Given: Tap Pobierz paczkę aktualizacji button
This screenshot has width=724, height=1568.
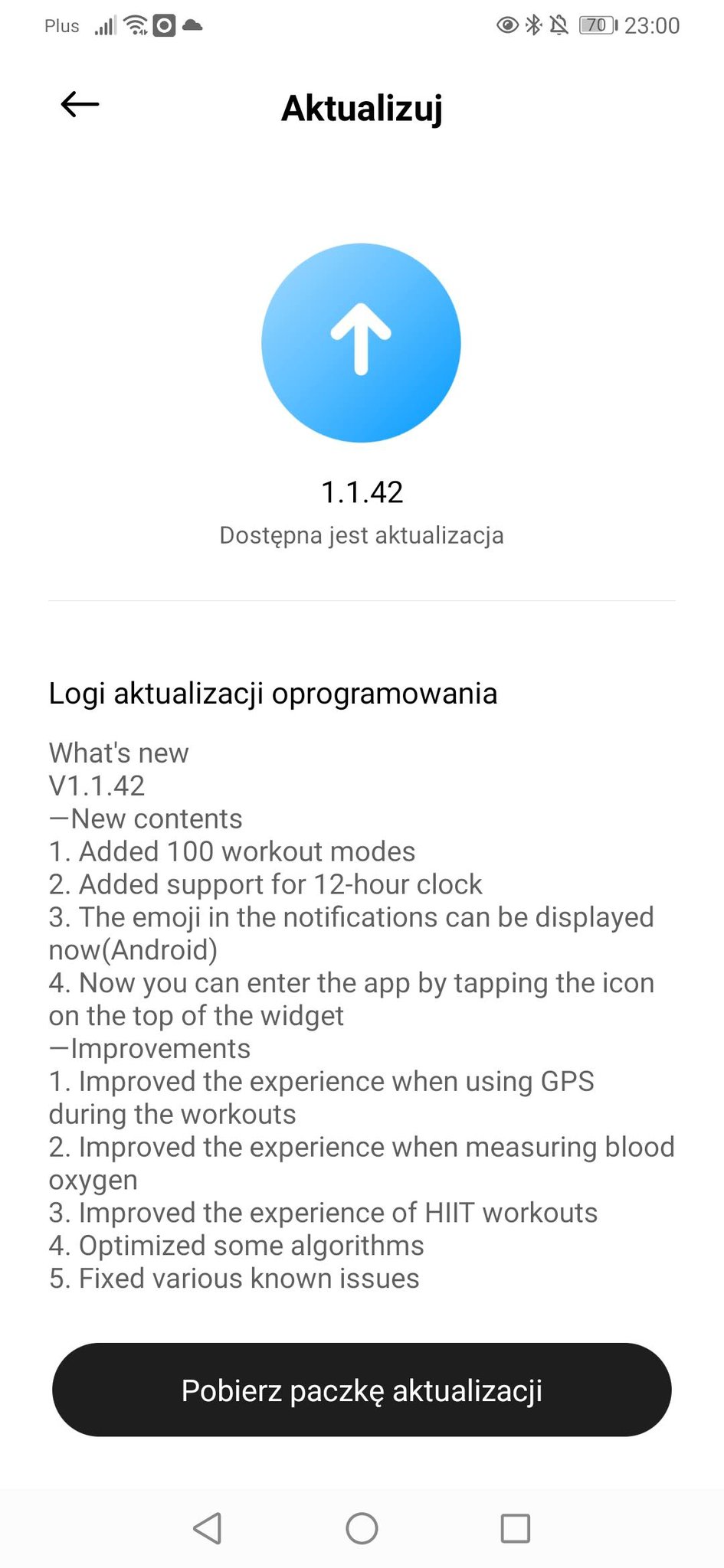Looking at the screenshot, I should [x=362, y=1390].
